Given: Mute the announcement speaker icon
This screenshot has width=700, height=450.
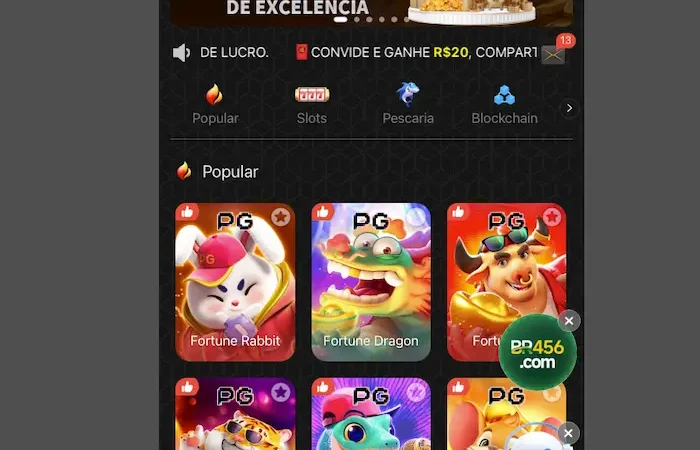Looking at the screenshot, I should (182, 53).
